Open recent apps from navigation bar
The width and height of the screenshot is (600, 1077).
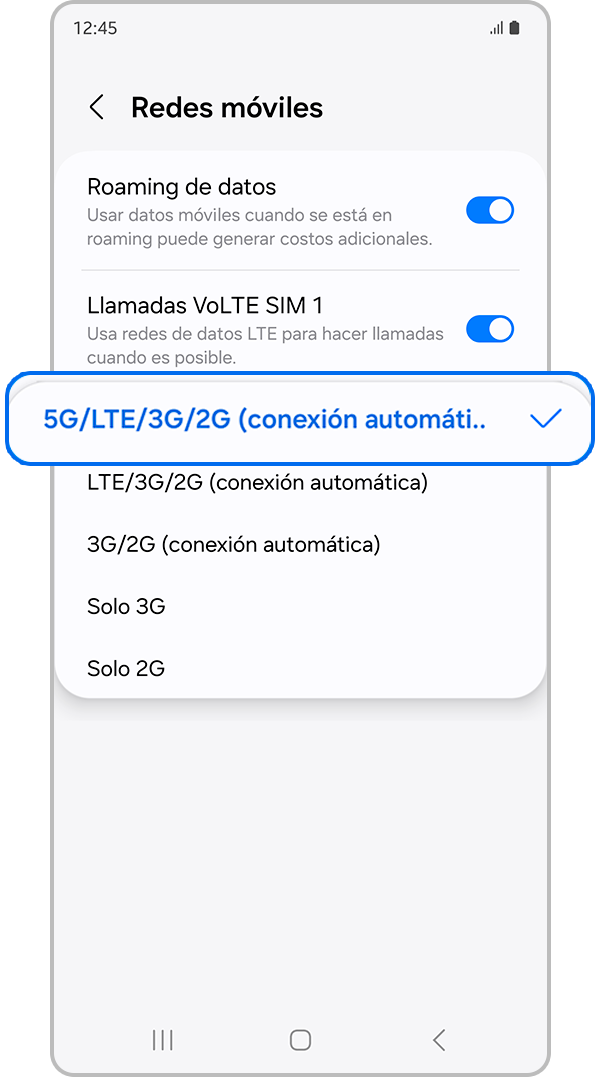[x=162, y=1040]
